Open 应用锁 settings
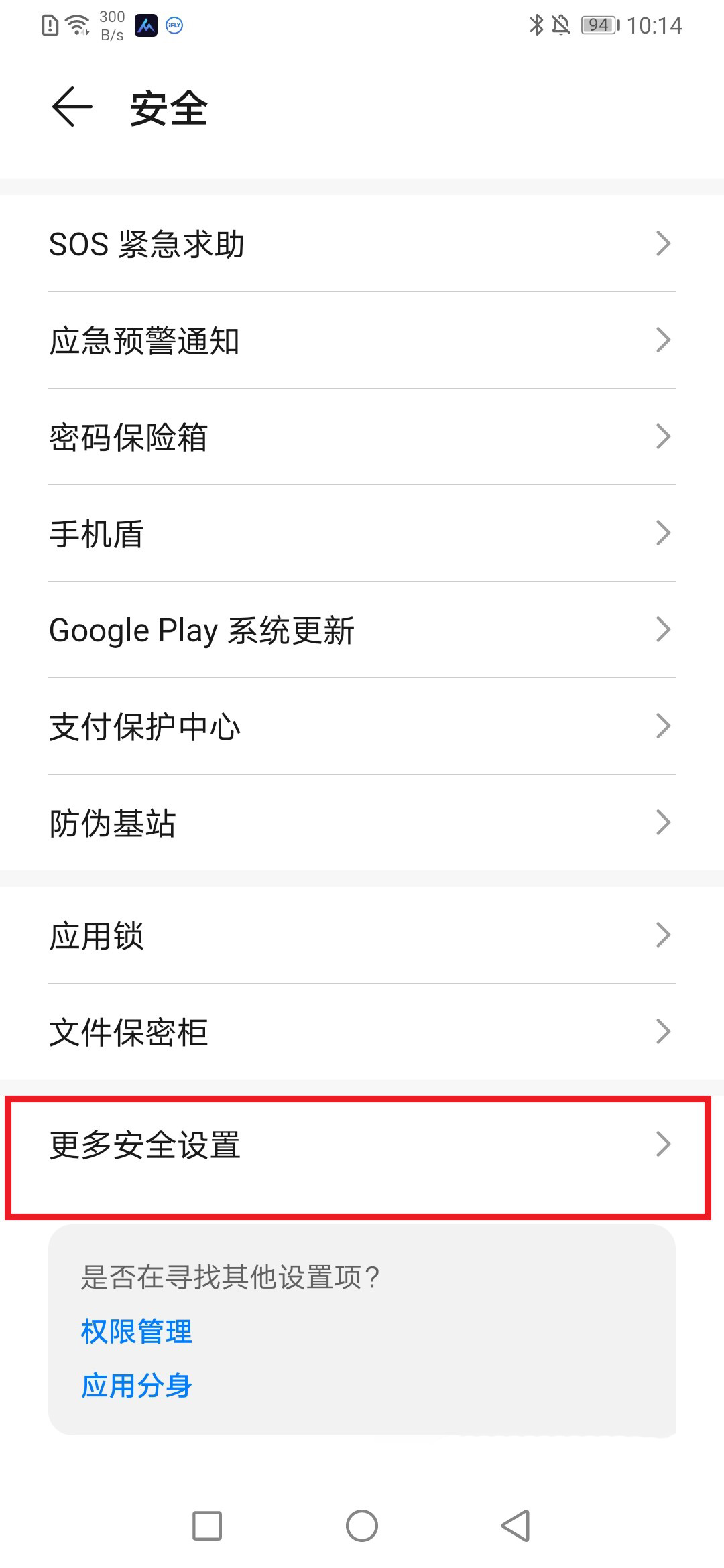Screen dimensions: 724x1568 tap(362, 935)
